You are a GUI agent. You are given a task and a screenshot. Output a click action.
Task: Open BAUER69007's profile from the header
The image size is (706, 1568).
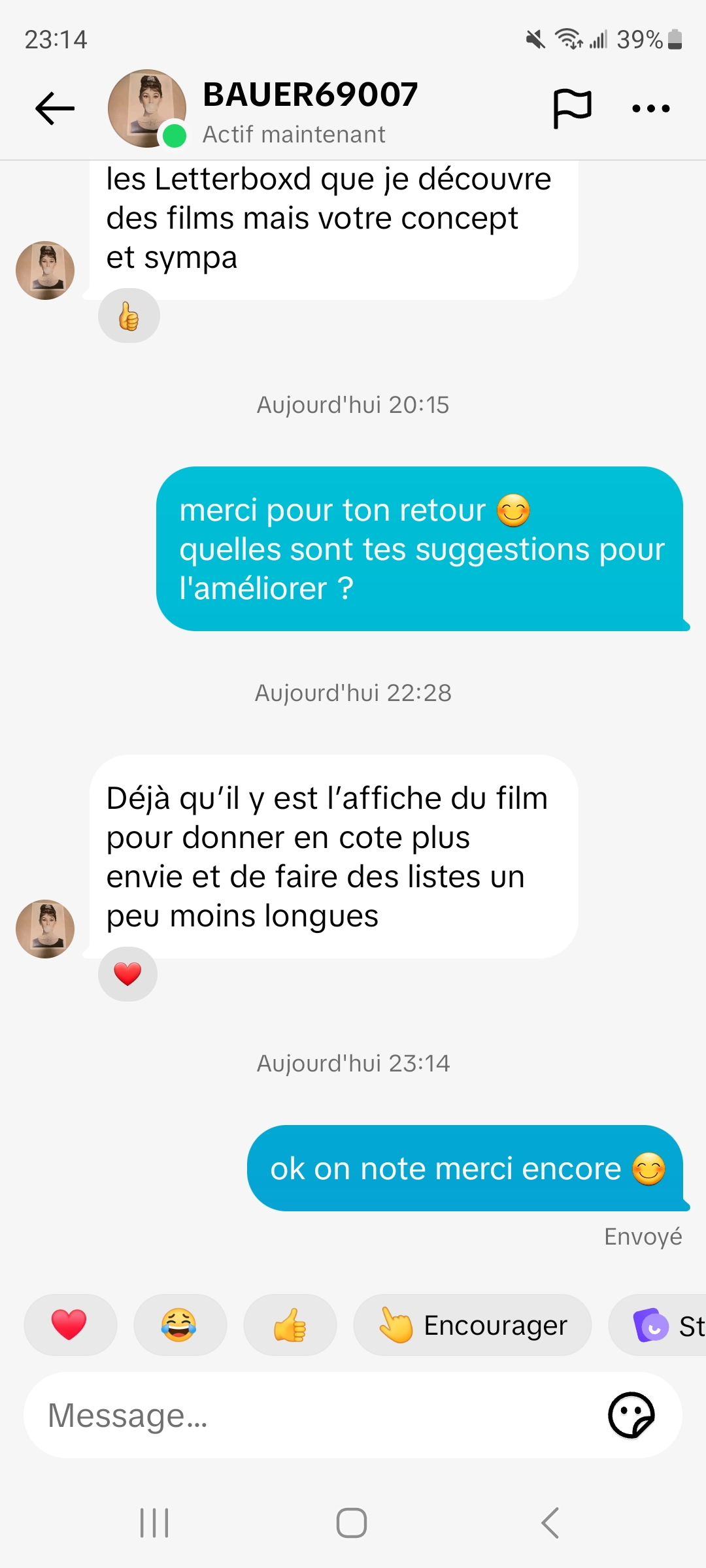pyautogui.click(x=309, y=108)
